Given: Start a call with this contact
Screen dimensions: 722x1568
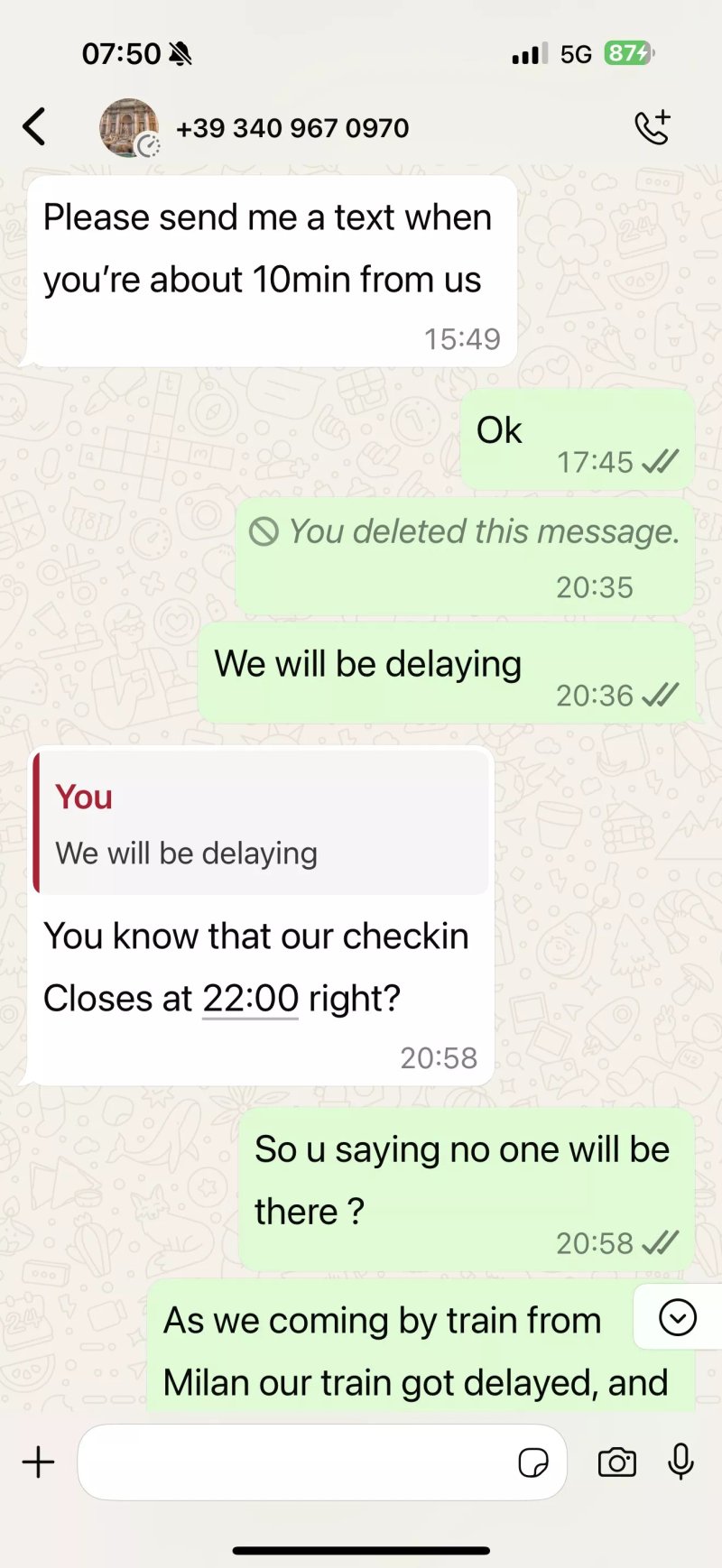Looking at the screenshot, I should (x=653, y=127).
